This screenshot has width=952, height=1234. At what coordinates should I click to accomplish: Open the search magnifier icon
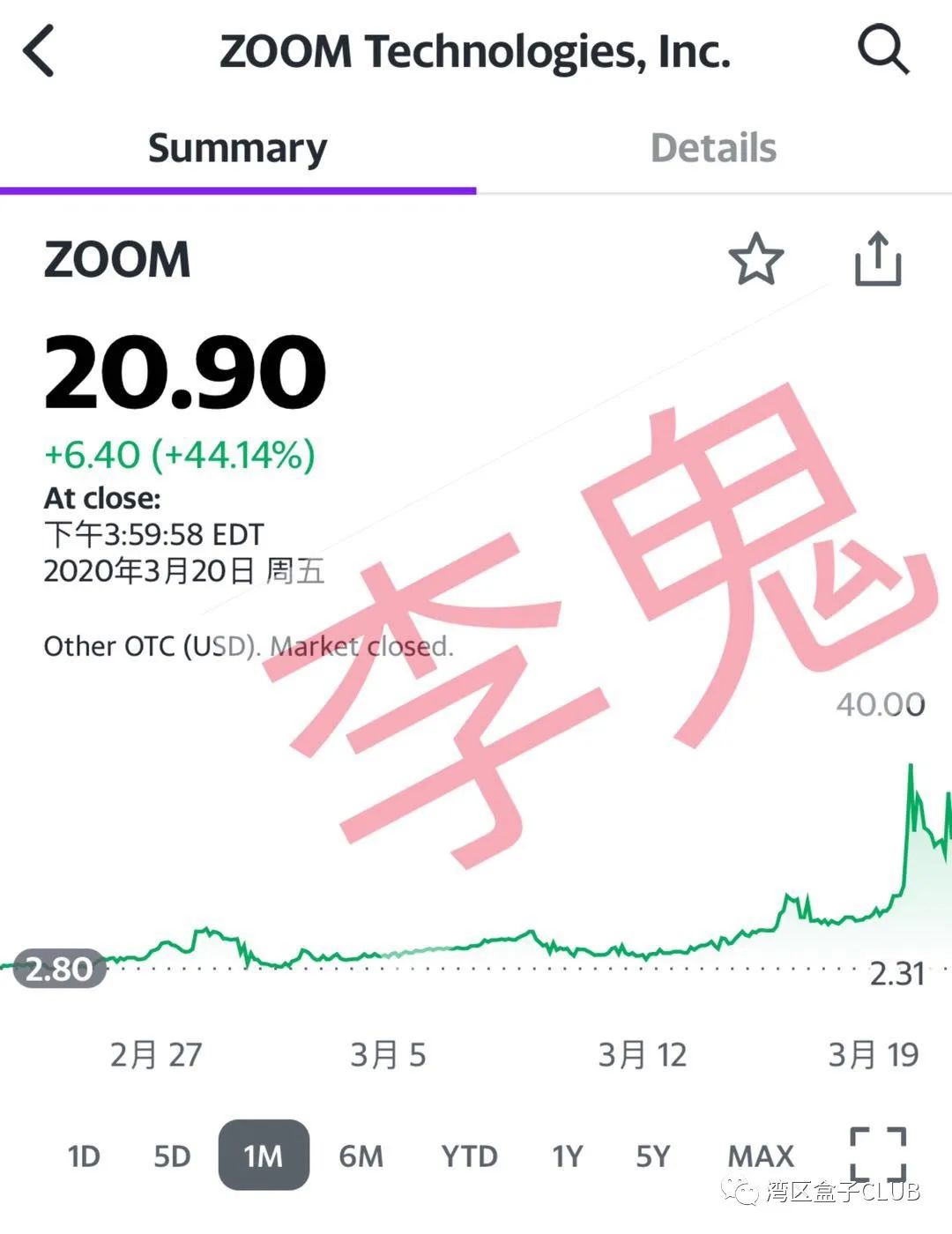coord(882,49)
